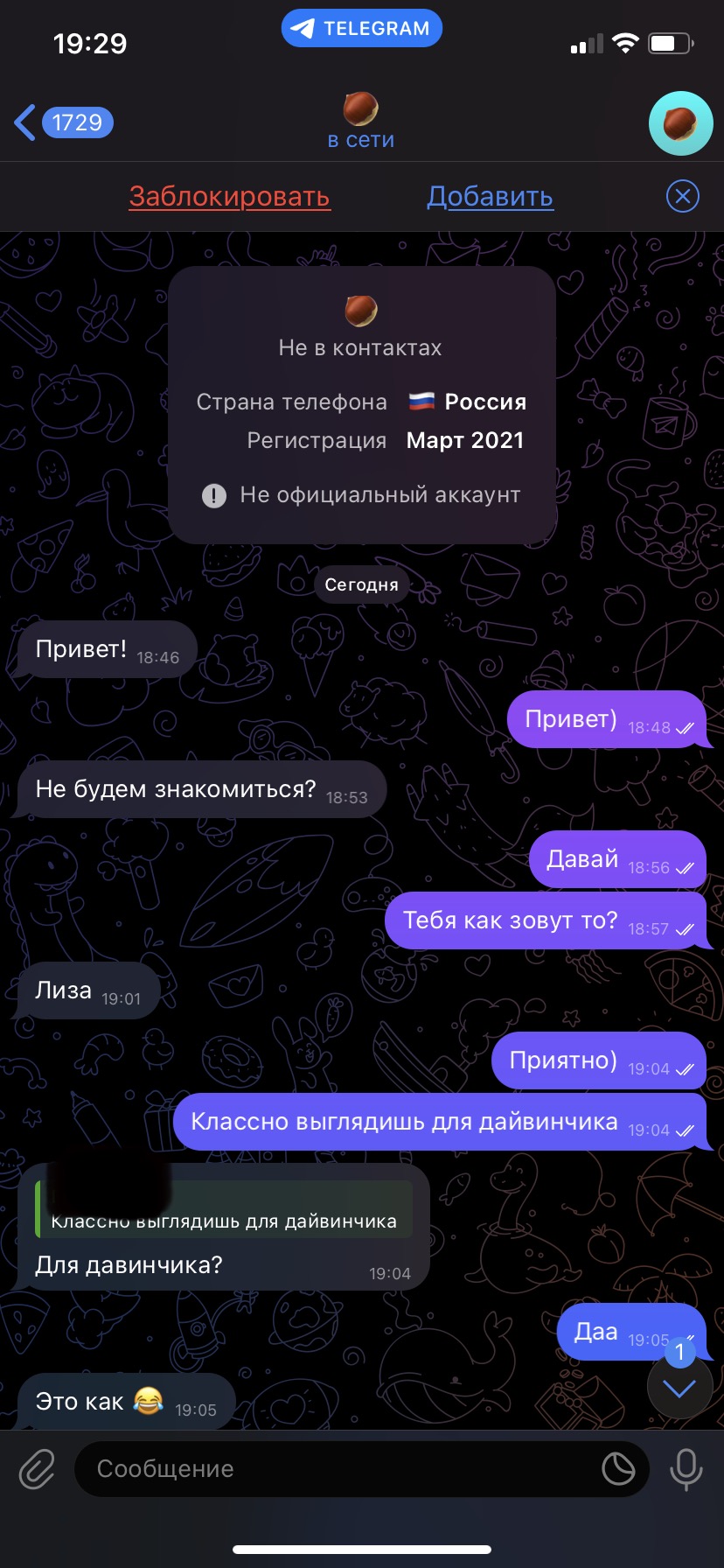Viewport: 724px width, 1568px height.
Task: Jump to the latest unread message
Action: tap(679, 1388)
